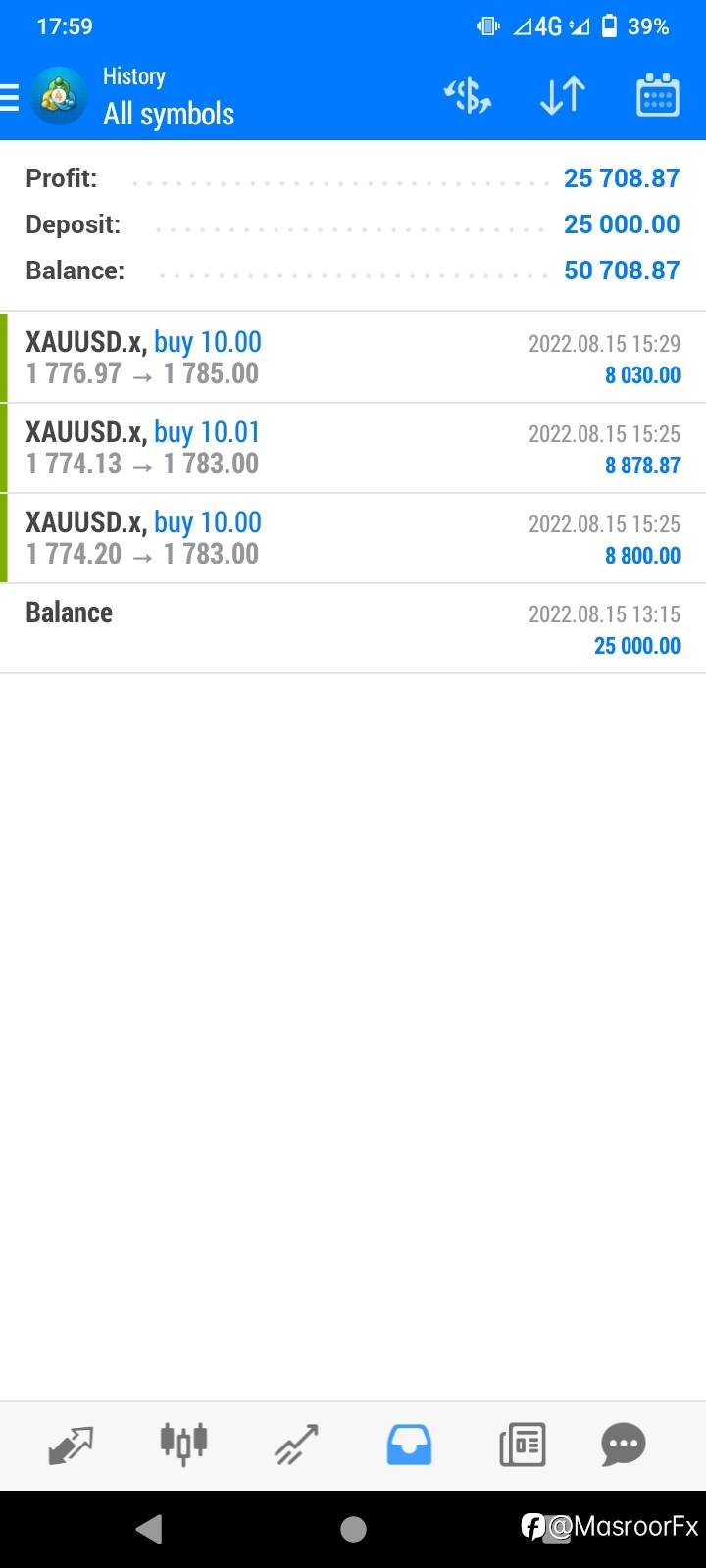This screenshot has height=1568, width=706.
Task: Open the Messages chat tab
Action: pyautogui.click(x=624, y=1444)
